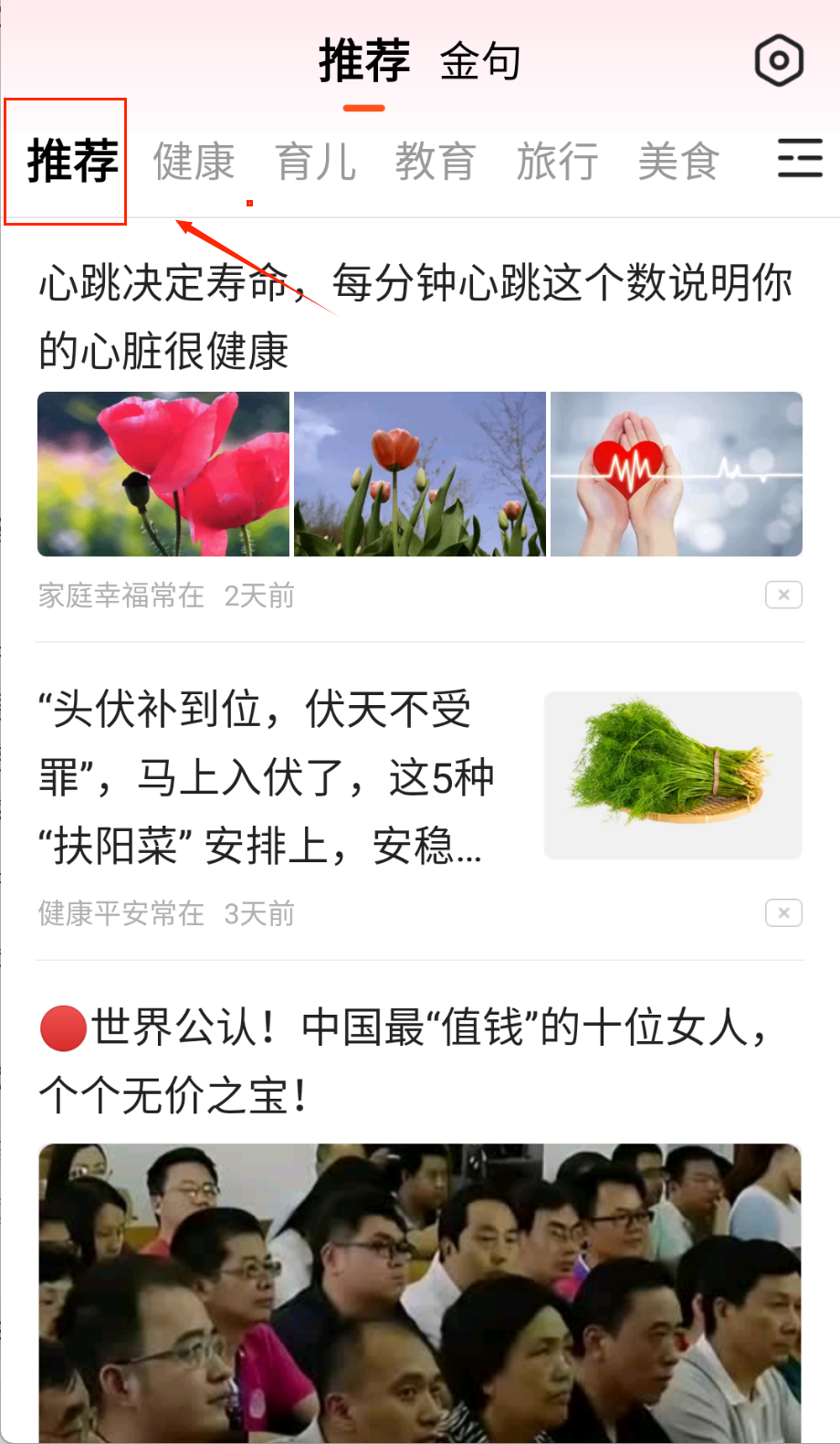Read the 心跳决定寿命 article
This screenshot has width=840, height=1444.
tap(415, 316)
